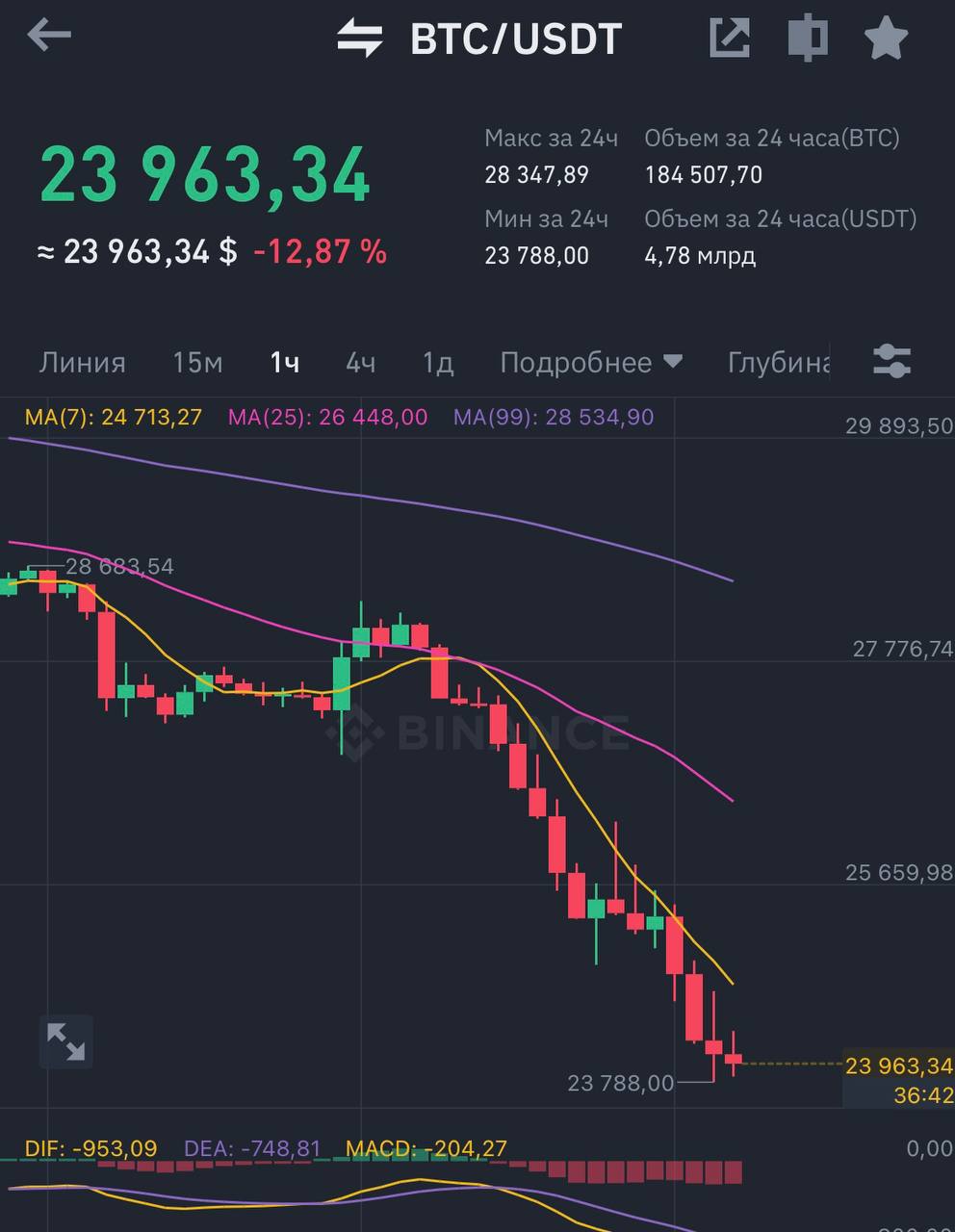
Task: Switch chart to Линия view
Action: coord(82,362)
